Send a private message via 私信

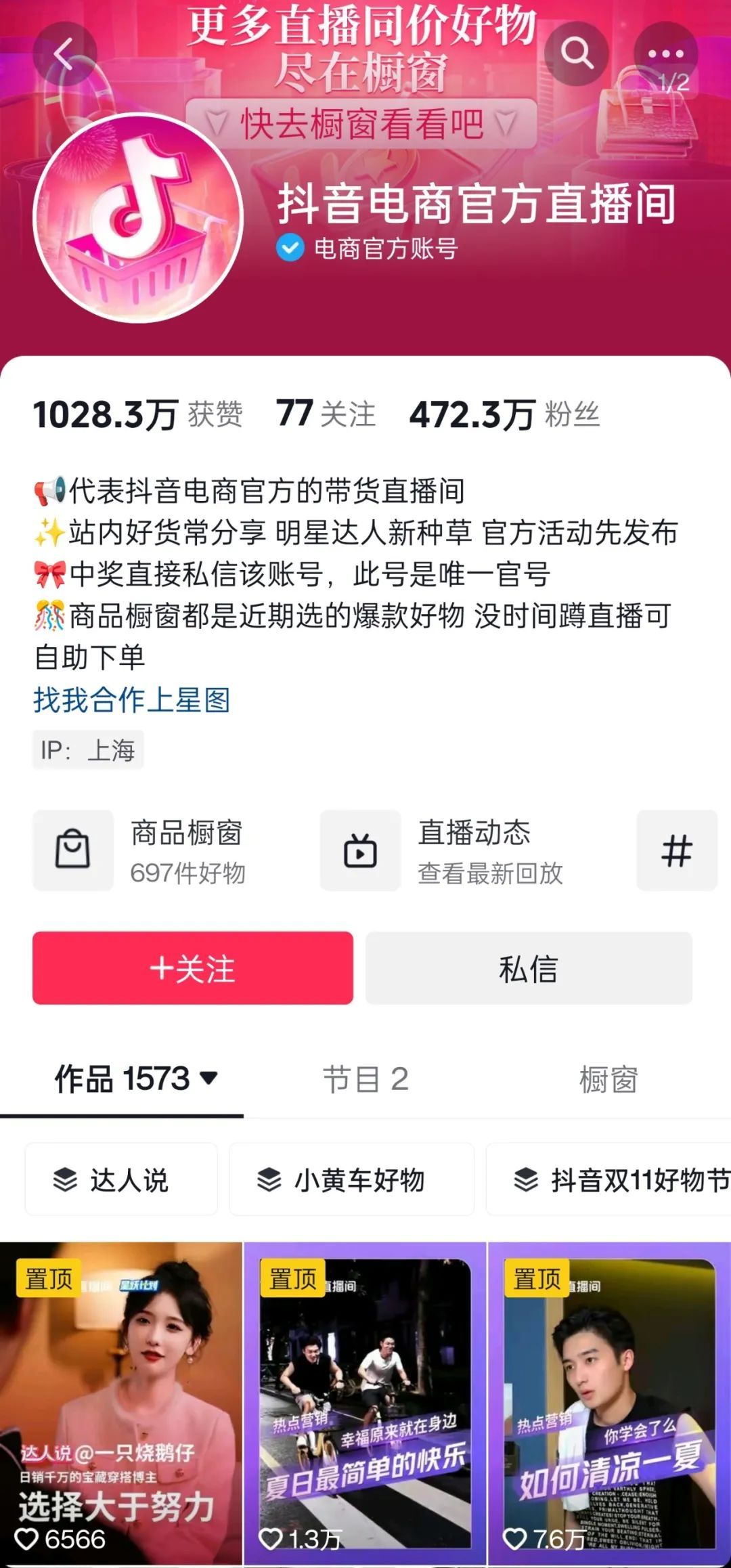tap(529, 968)
